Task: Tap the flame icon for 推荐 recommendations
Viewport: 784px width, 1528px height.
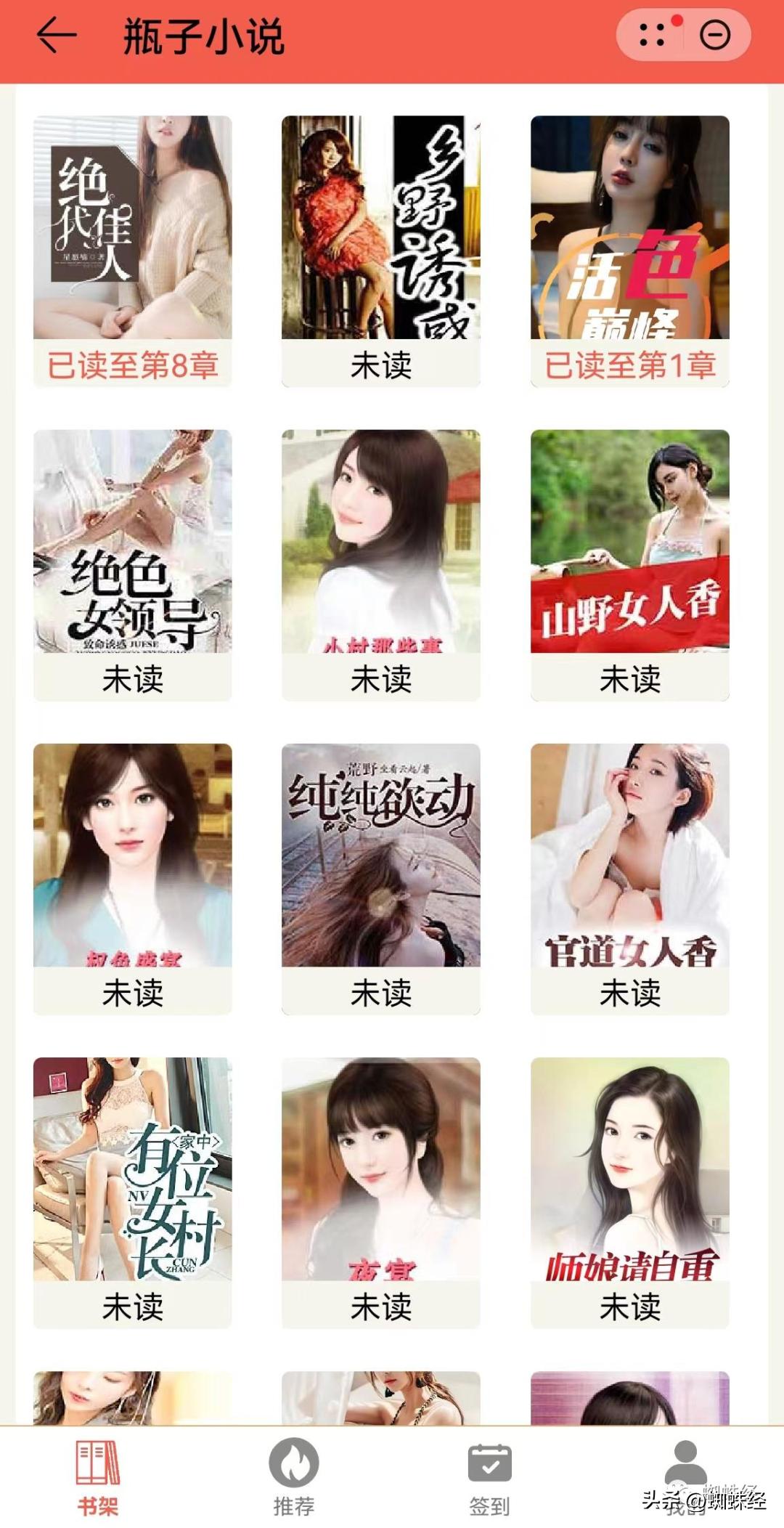Action: pos(293,1461)
